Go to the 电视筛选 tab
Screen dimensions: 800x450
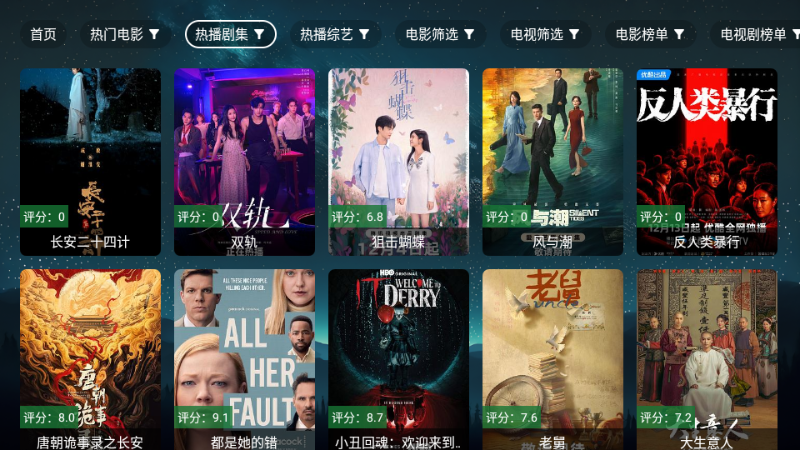[x=545, y=34]
